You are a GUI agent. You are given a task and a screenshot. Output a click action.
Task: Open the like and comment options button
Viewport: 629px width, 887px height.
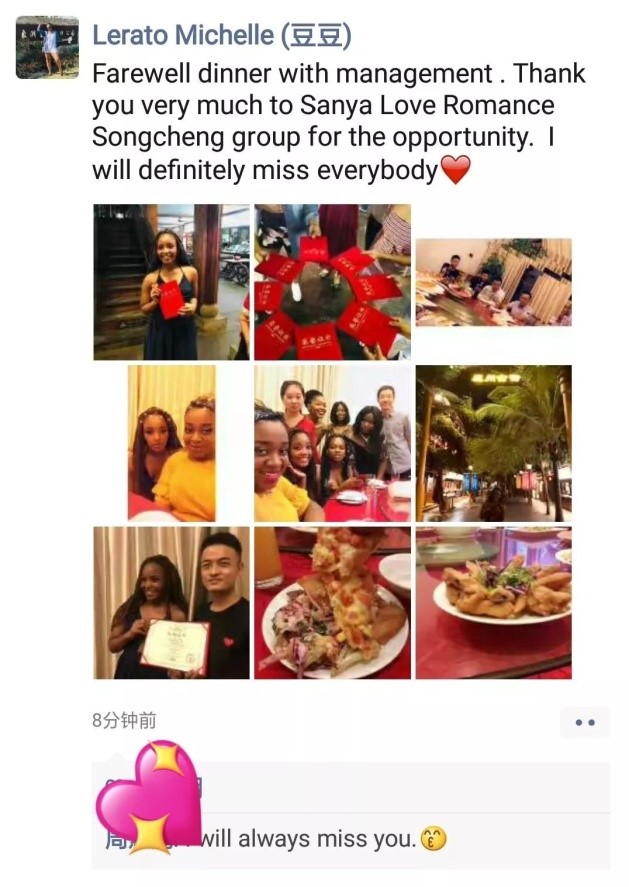point(584,722)
